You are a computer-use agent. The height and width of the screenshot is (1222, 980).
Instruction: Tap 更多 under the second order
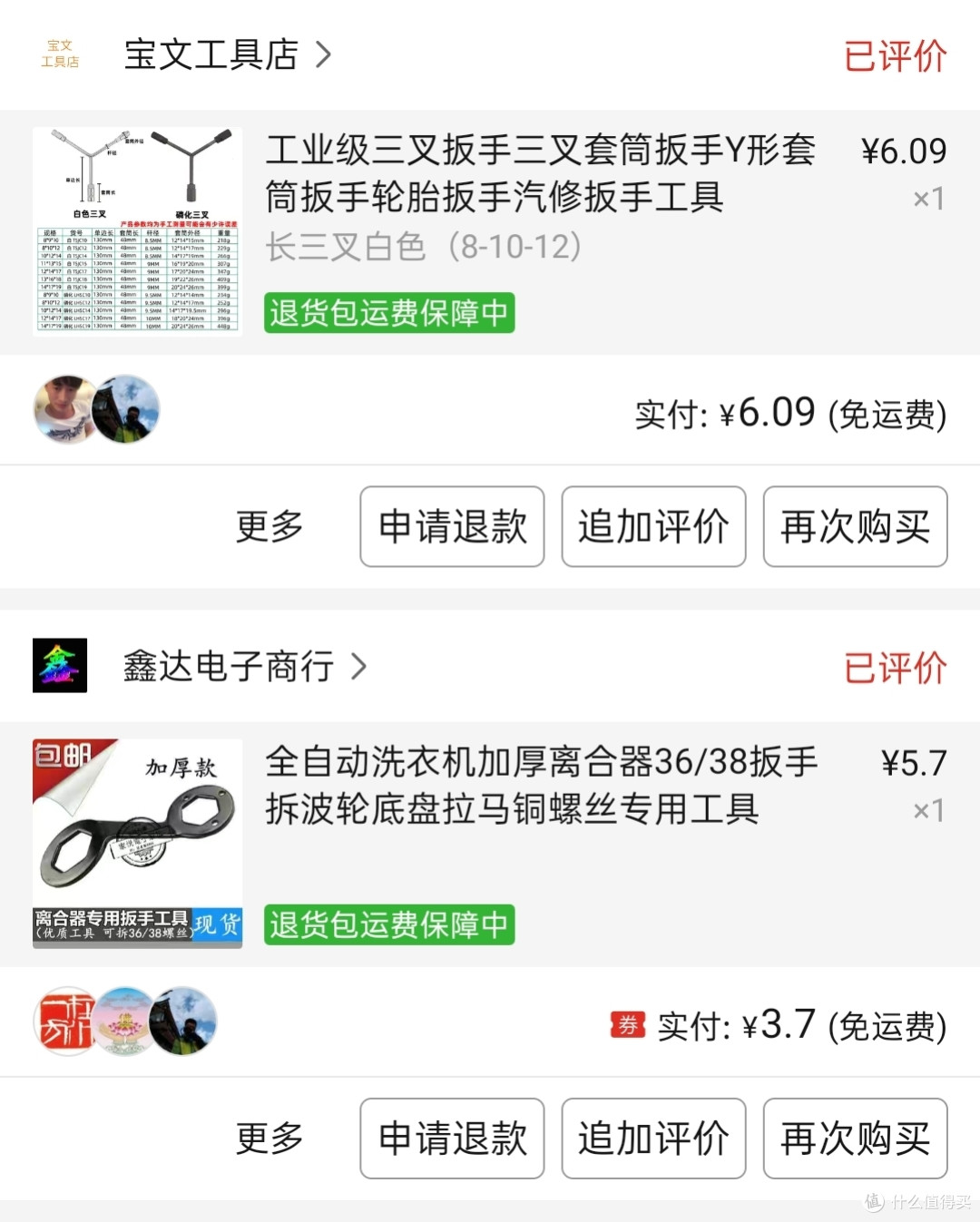268,1139
